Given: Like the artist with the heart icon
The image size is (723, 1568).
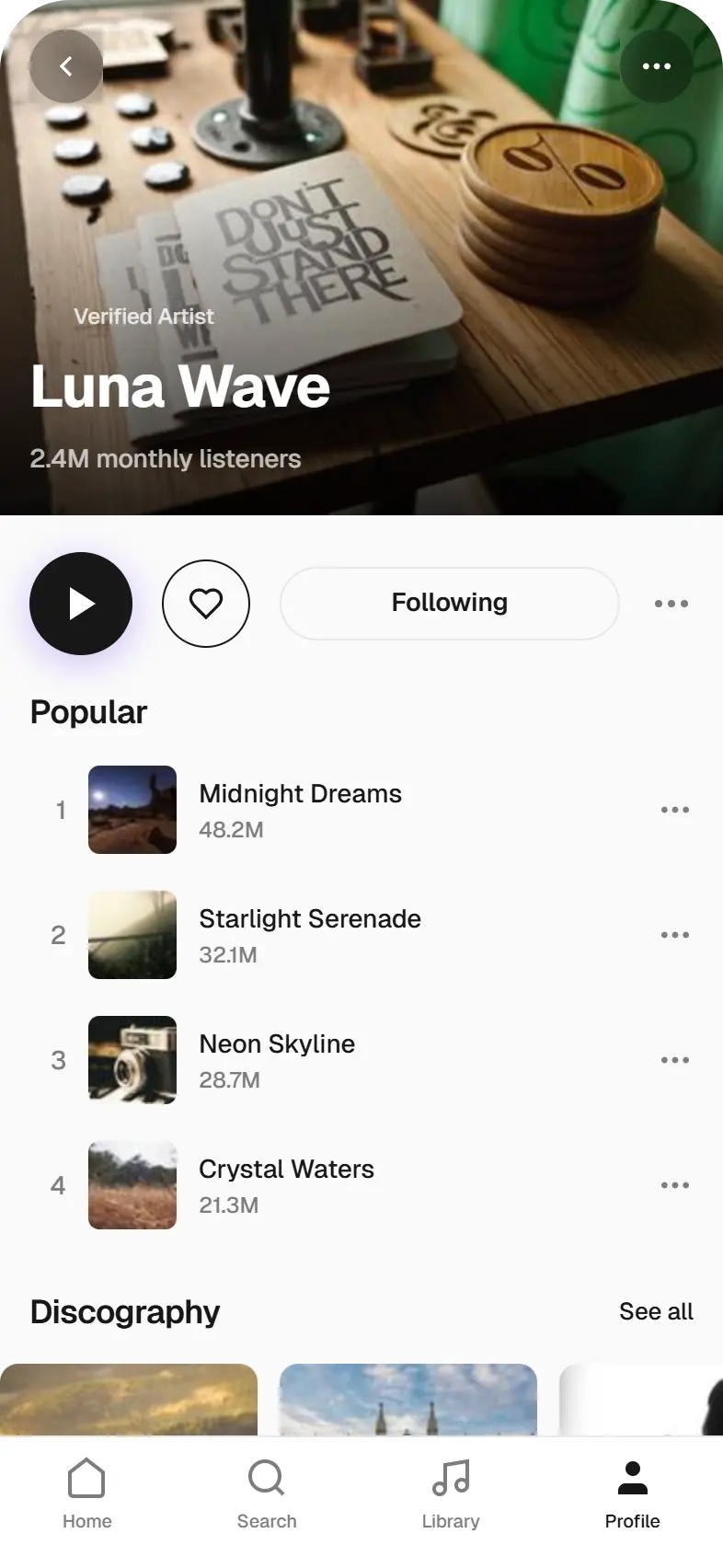Looking at the screenshot, I should click(206, 604).
